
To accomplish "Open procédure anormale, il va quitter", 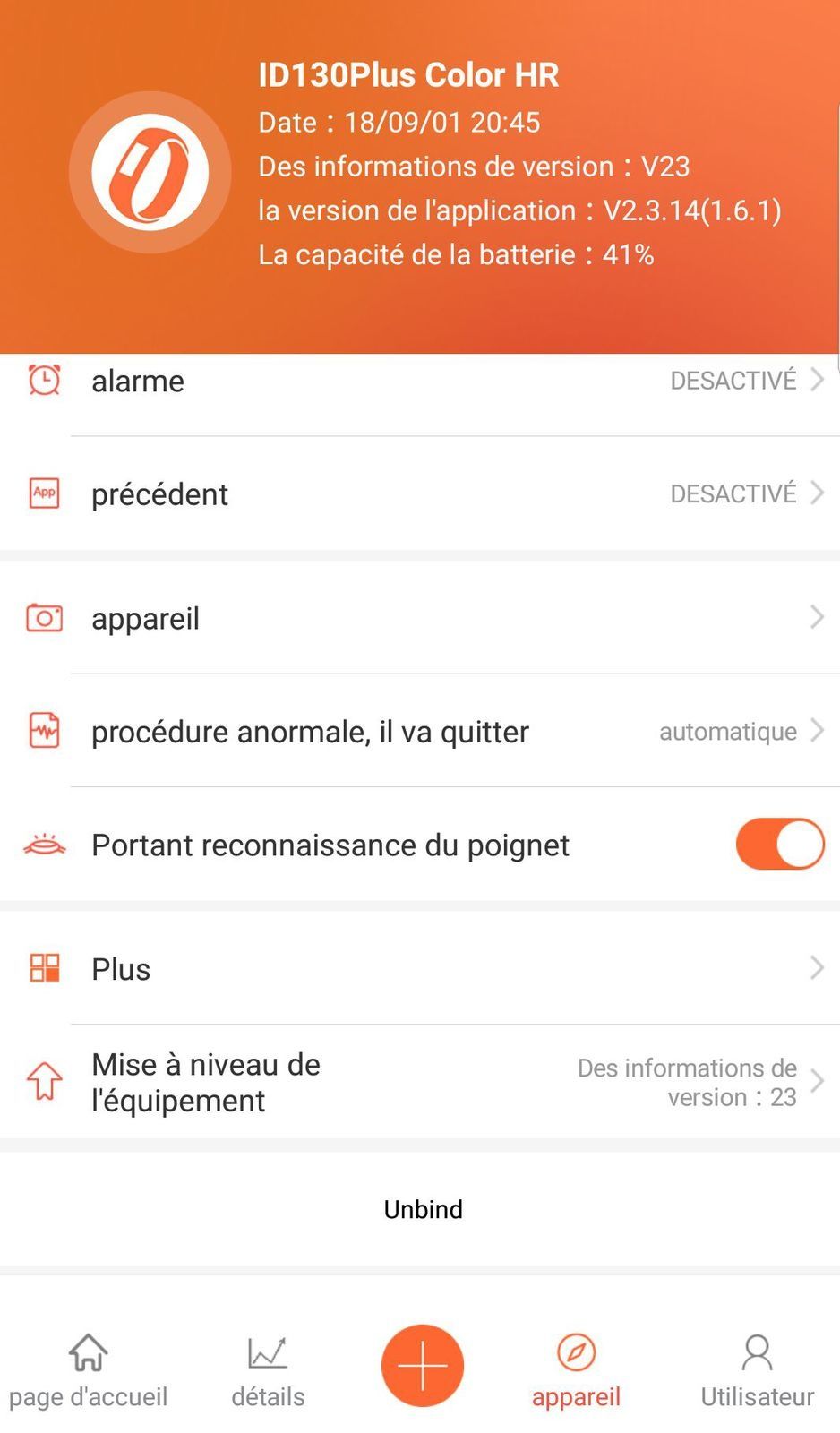I will click(420, 732).
